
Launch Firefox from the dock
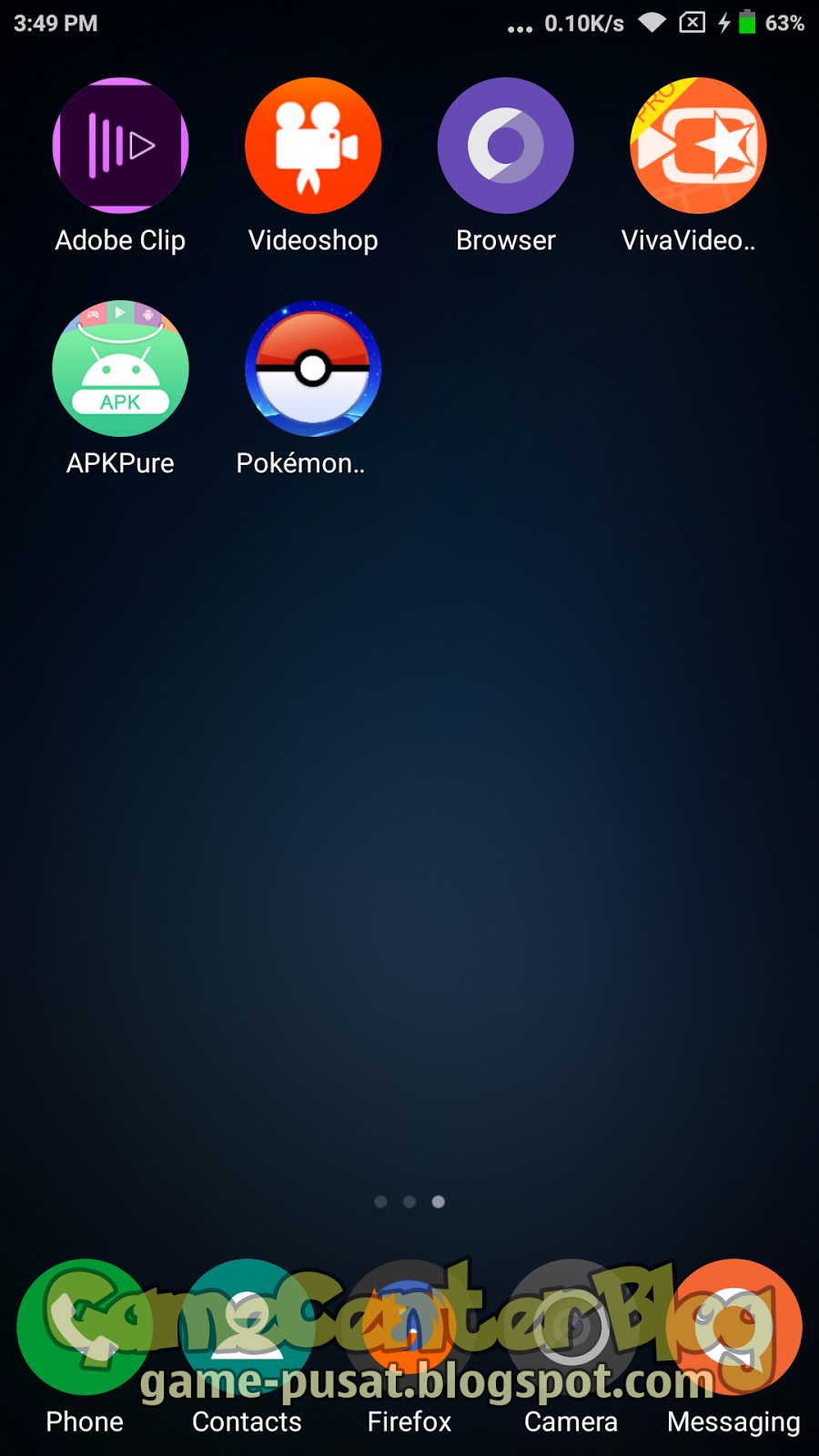[409, 1327]
